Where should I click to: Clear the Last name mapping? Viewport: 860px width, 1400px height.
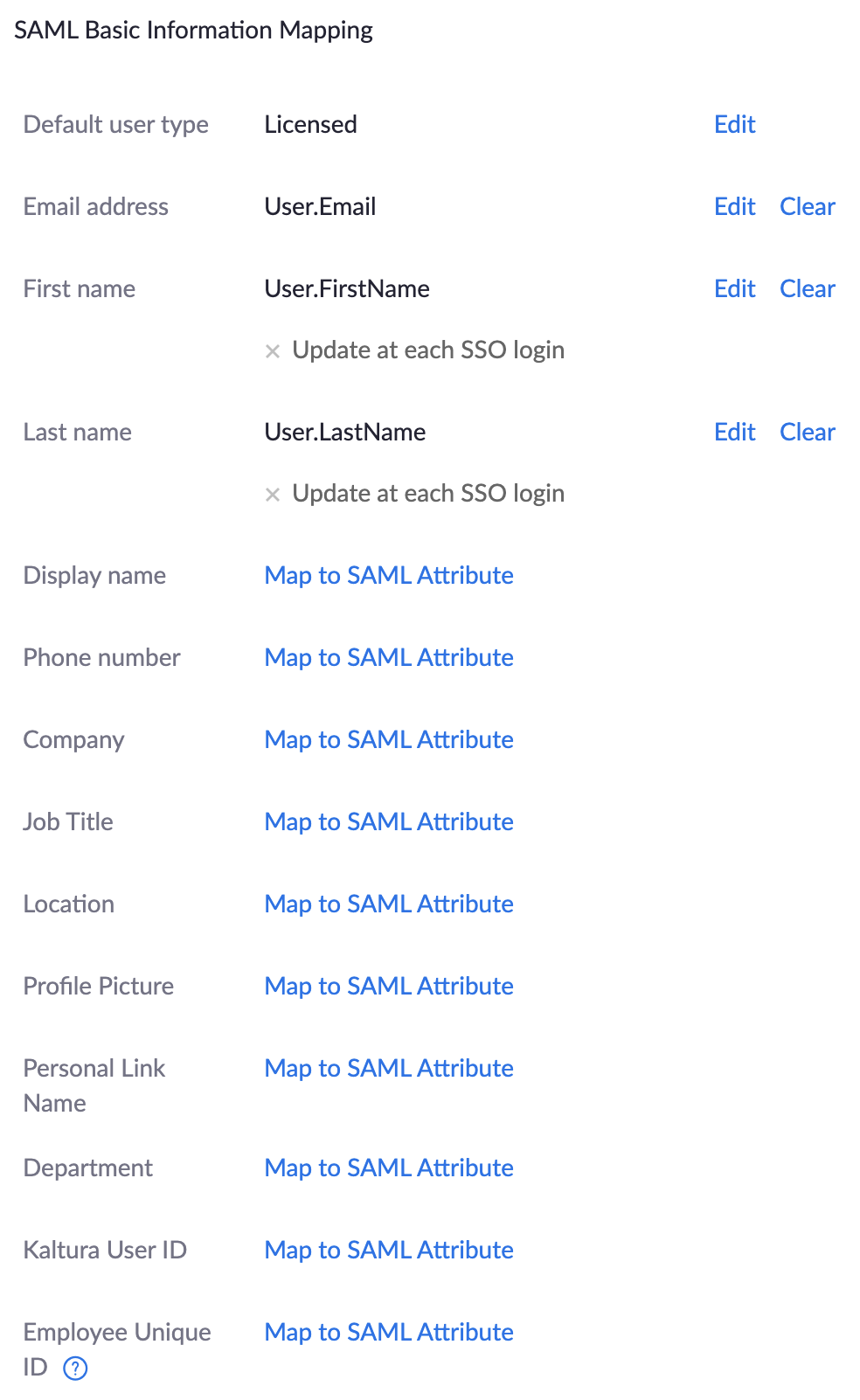tap(807, 432)
